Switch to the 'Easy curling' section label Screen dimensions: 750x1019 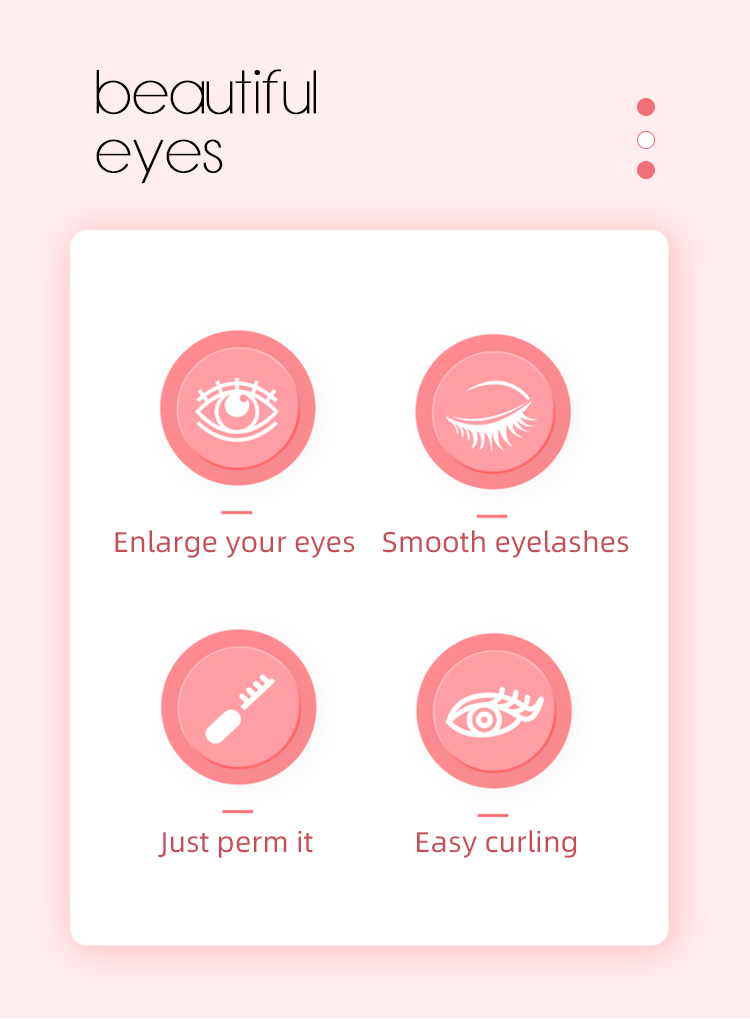click(x=496, y=842)
